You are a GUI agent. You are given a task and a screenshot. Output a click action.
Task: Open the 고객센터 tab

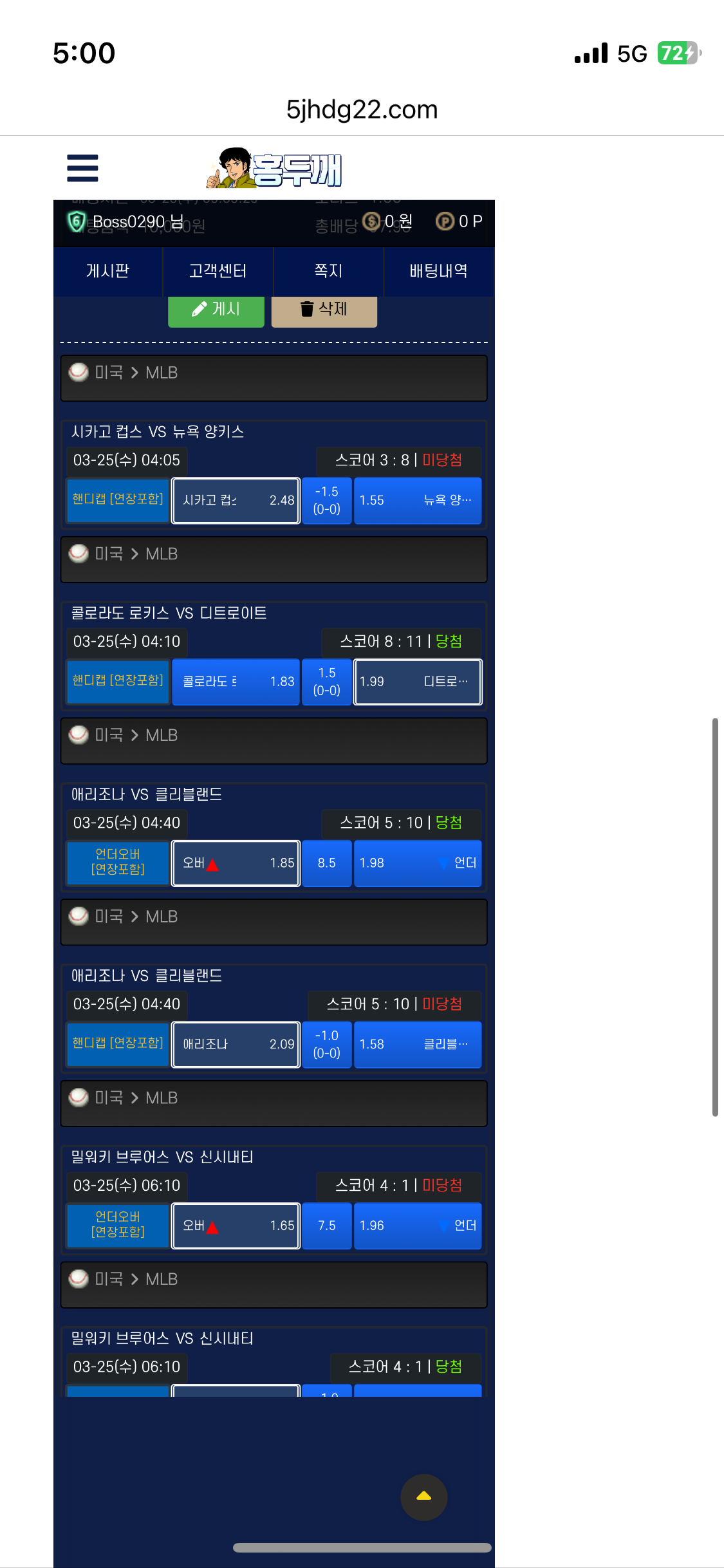(x=218, y=271)
